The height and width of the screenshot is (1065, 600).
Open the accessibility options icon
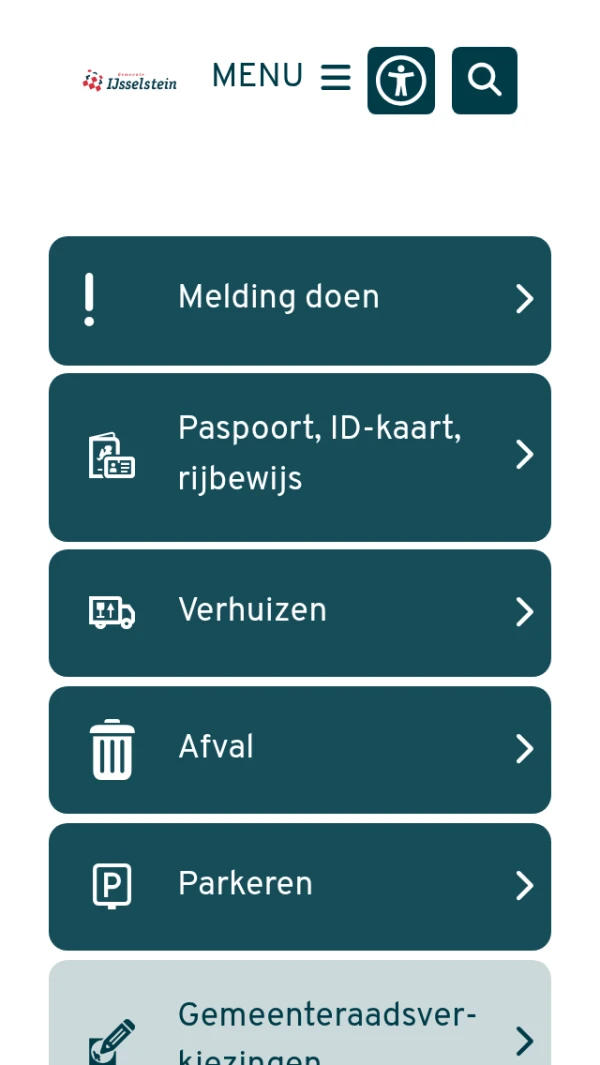coord(401,80)
